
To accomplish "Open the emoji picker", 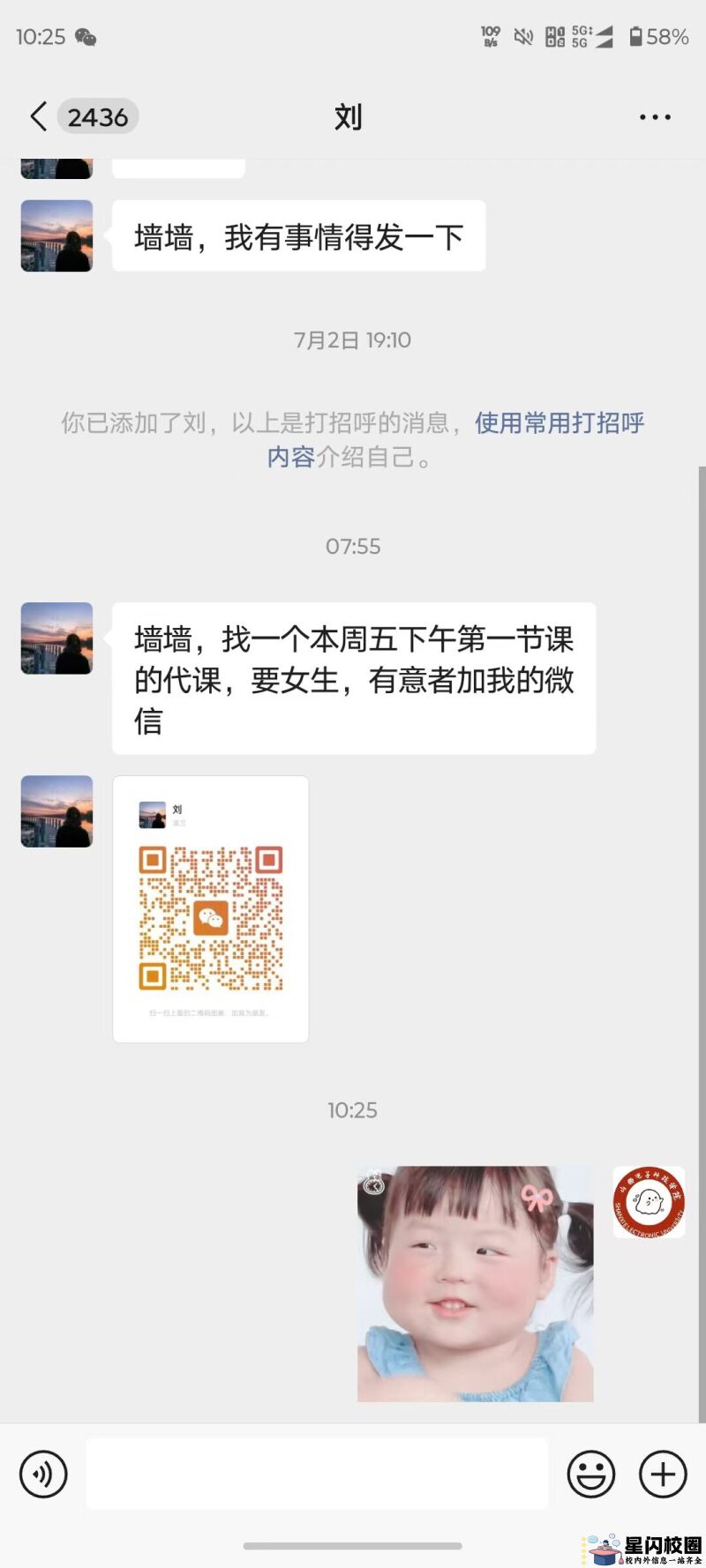I will coord(590,1474).
